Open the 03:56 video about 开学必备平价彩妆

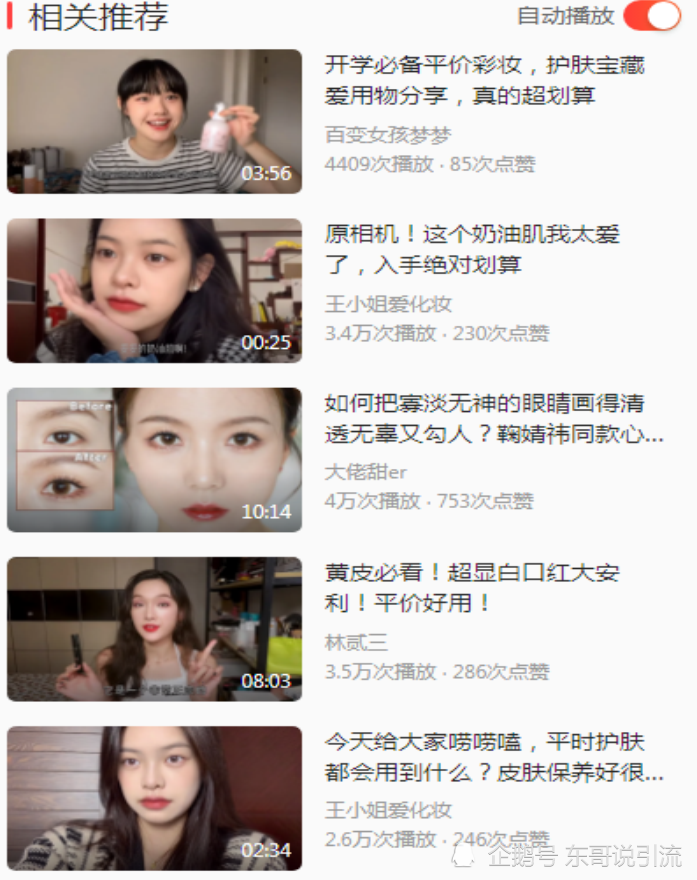154,121
